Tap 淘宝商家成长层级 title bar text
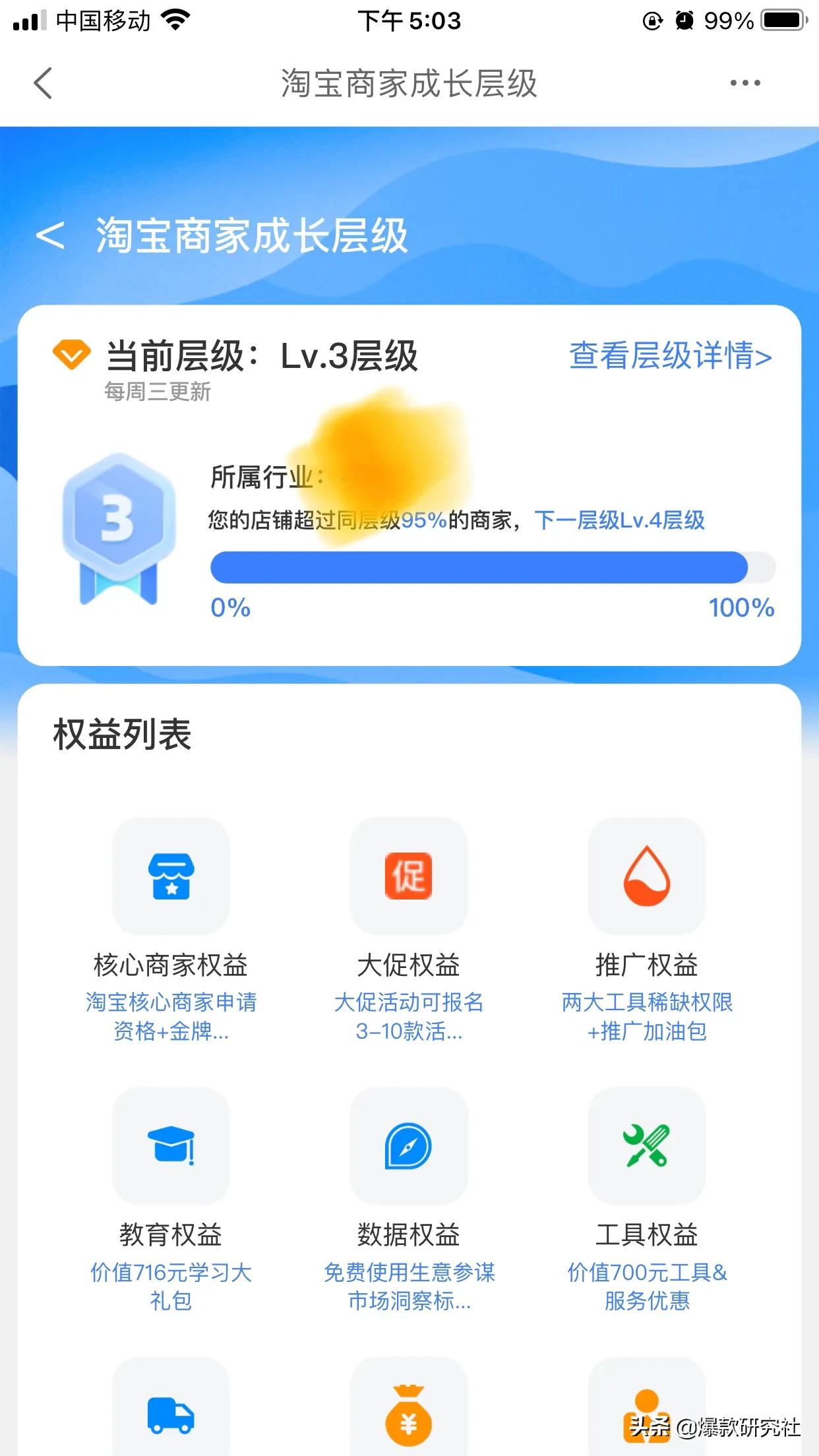The image size is (819, 1456). click(409, 82)
